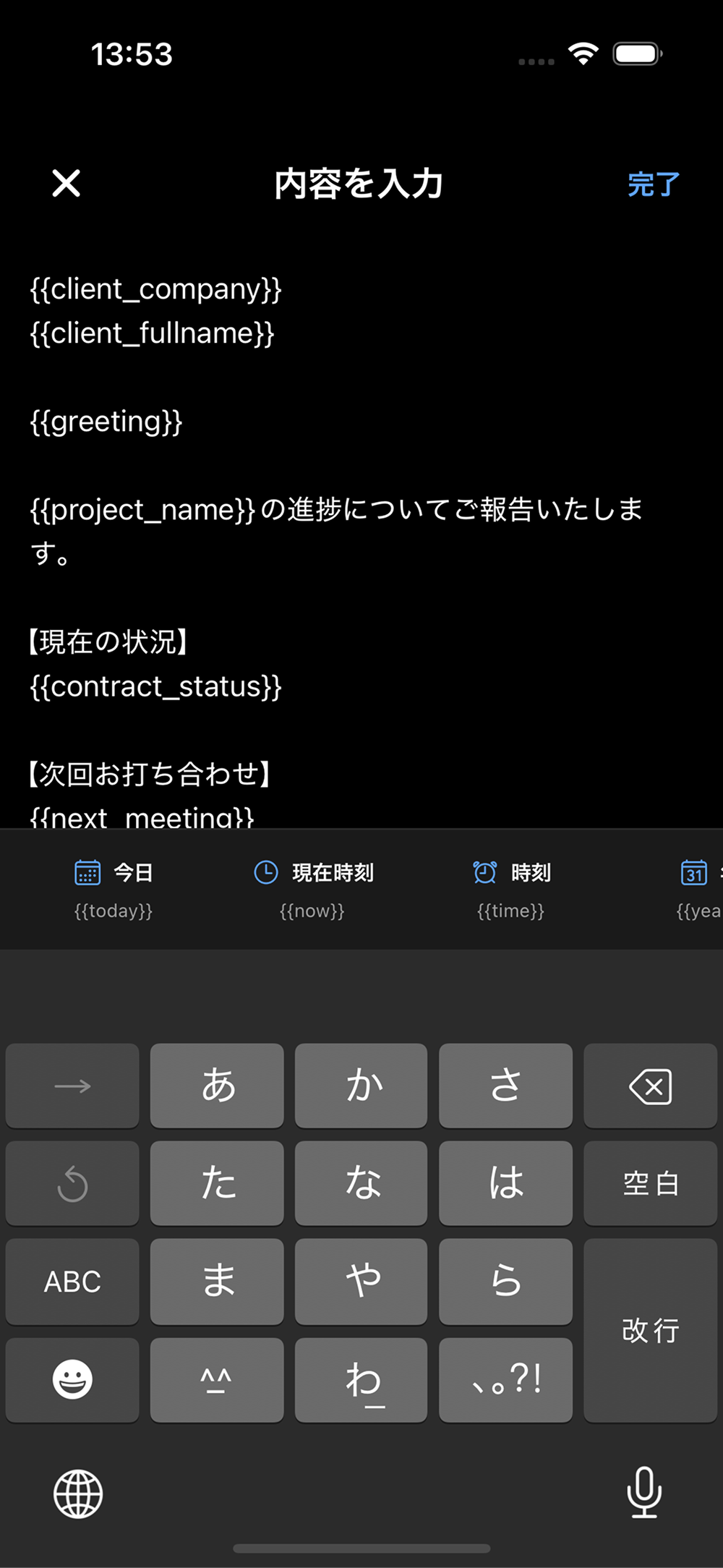Open the emoji keyboard
The height and width of the screenshot is (1568, 723).
tap(72, 1379)
